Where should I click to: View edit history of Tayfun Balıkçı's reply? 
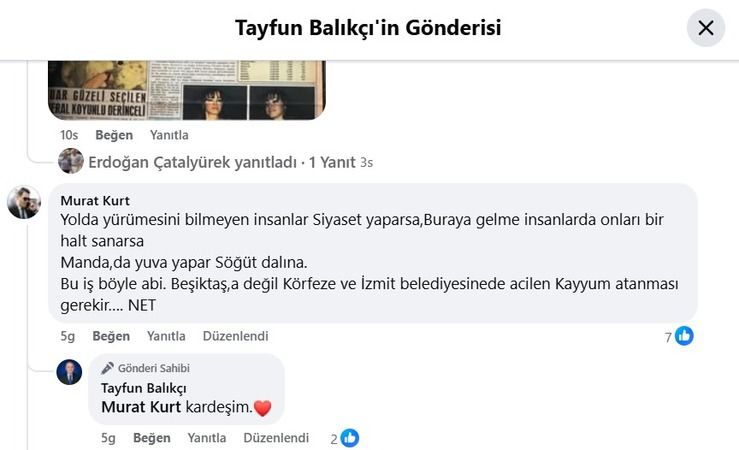click(276, 438)
